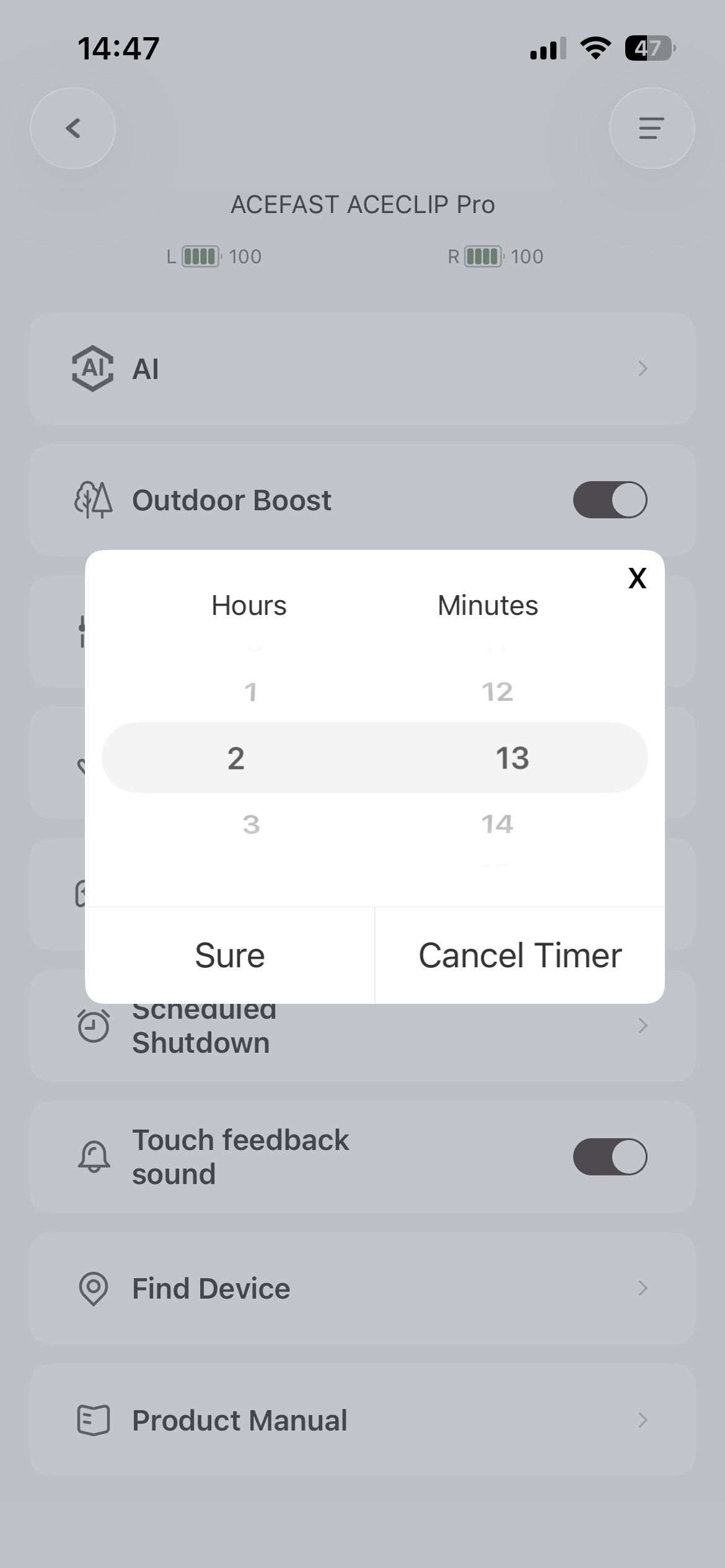Image resolution: width=725 pixels, height=1568 pixels.
Task: Select 3 in the Hours picker
Action: point(250,824)
